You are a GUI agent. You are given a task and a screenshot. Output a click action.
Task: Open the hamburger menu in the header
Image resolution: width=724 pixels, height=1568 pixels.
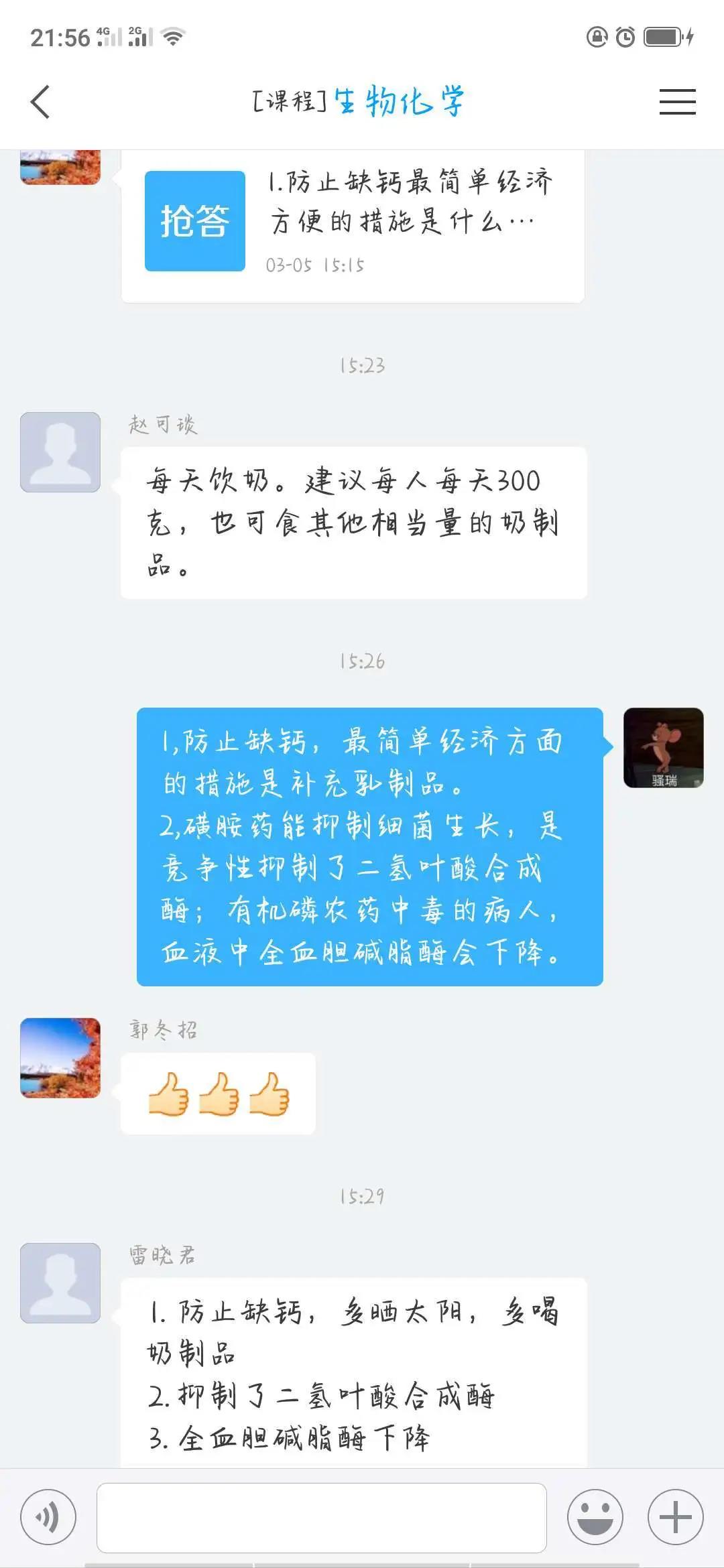coord(677,102)
